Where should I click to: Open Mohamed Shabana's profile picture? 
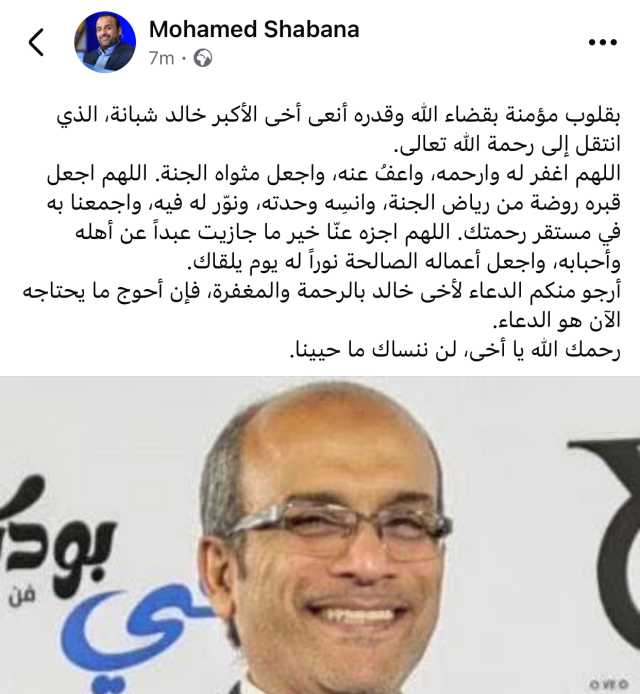pyautogui.click(x=104, y=43)
